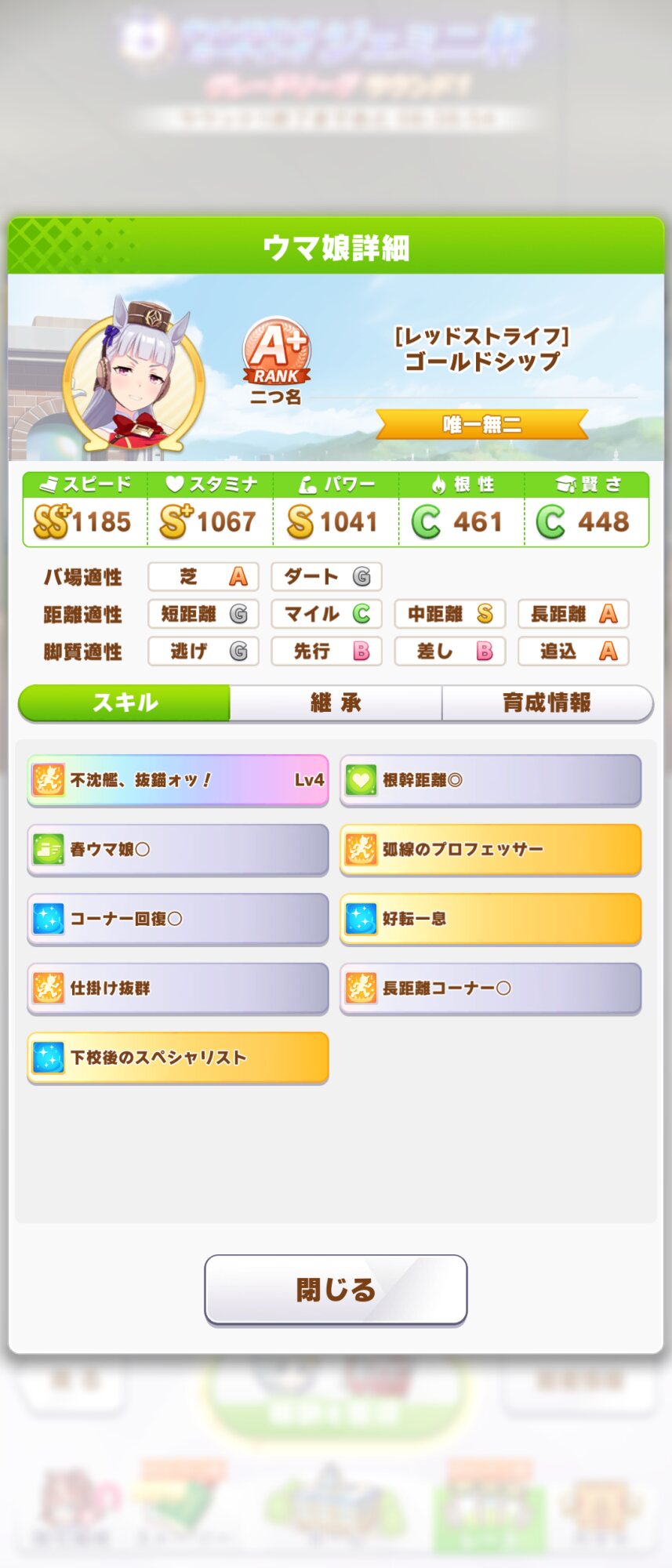Show 下校後のスペシャリスト skill details

178,1058
